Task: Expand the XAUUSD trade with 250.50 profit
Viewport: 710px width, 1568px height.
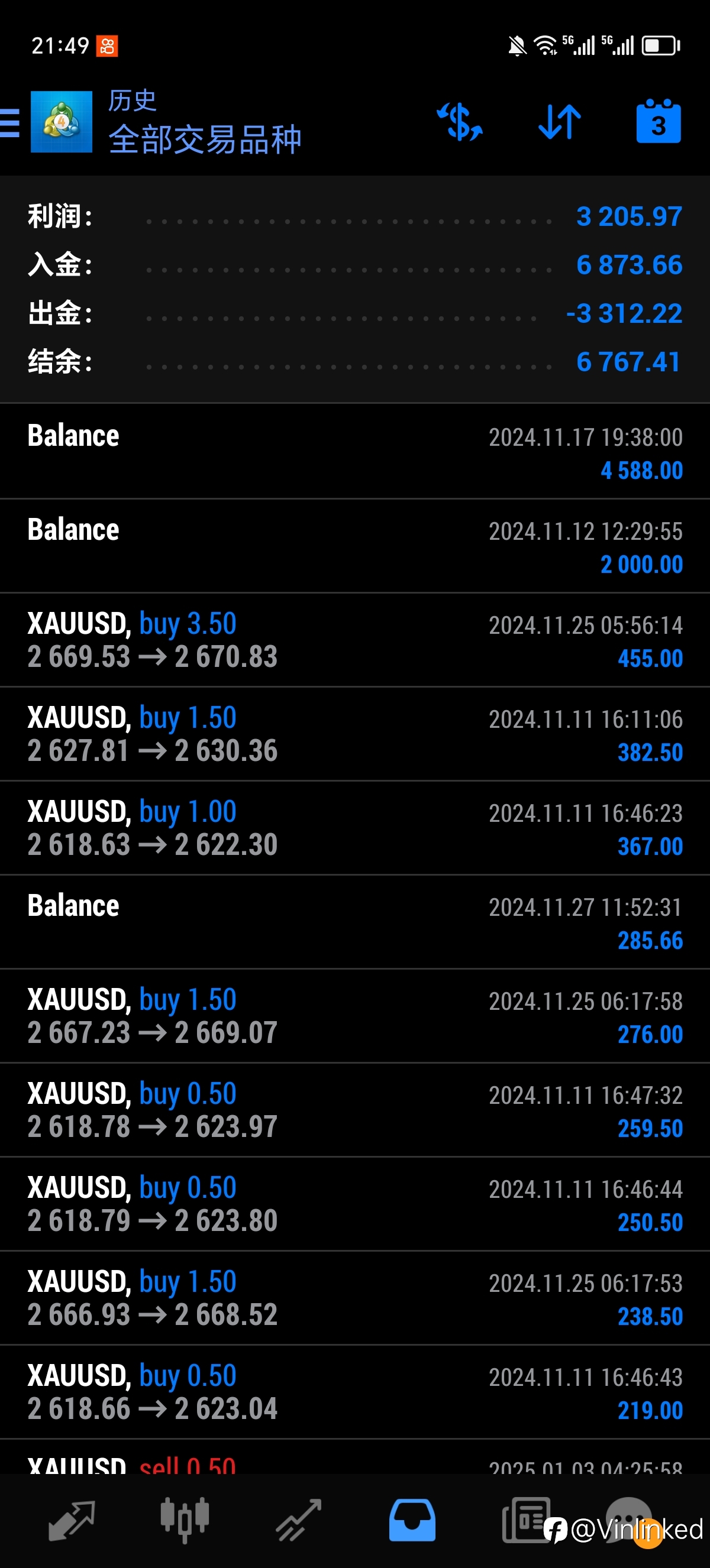Action: pos(355,1204)
